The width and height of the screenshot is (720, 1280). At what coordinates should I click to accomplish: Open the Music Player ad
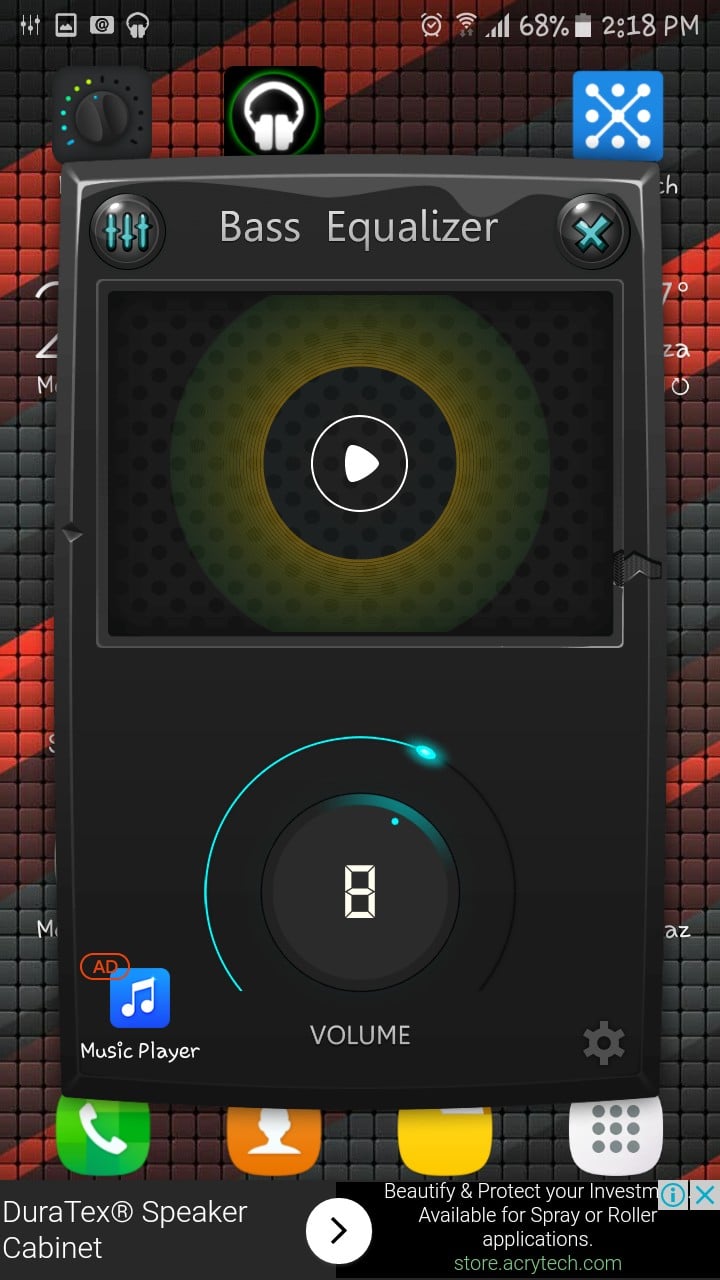coord(140,1008)
